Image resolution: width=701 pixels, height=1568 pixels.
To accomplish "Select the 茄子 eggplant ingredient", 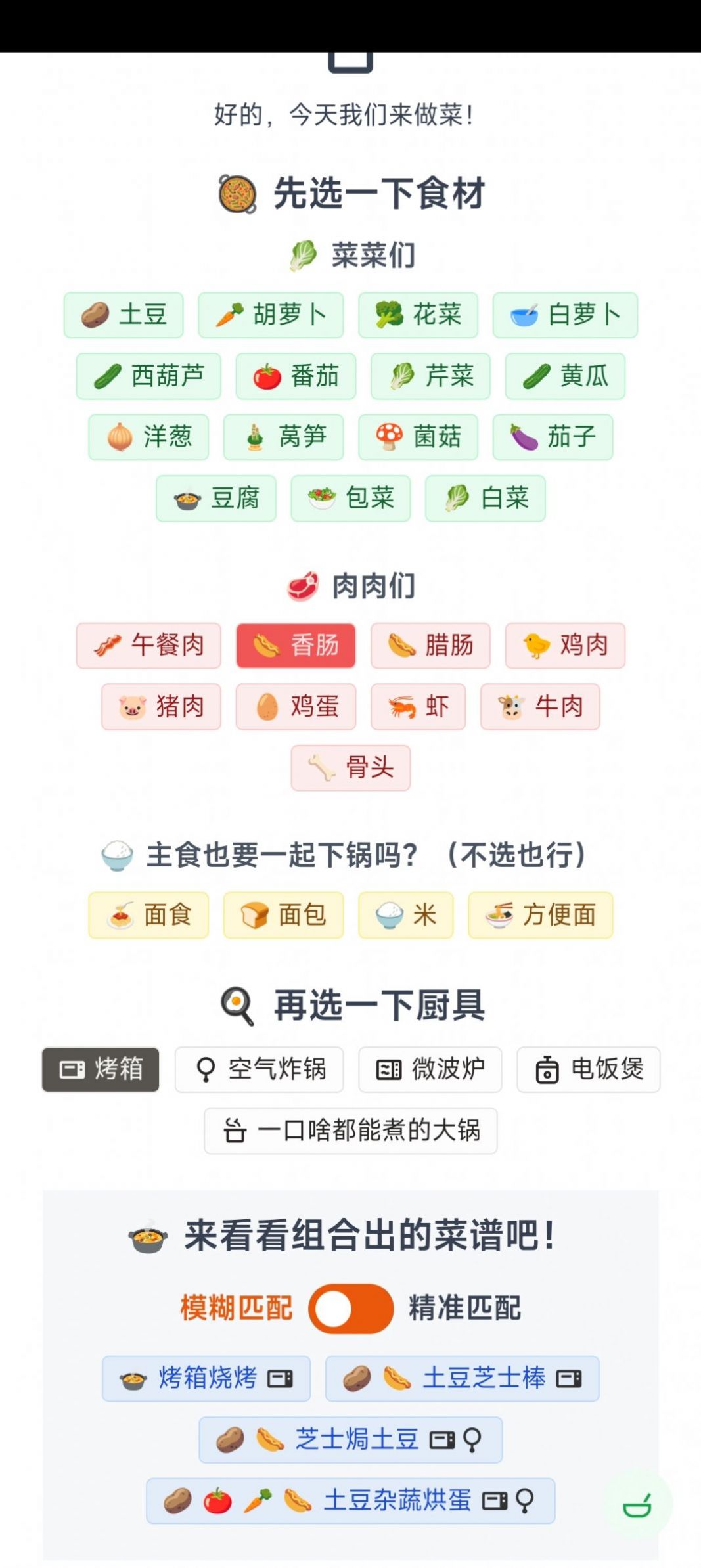I will coord(553,437).
